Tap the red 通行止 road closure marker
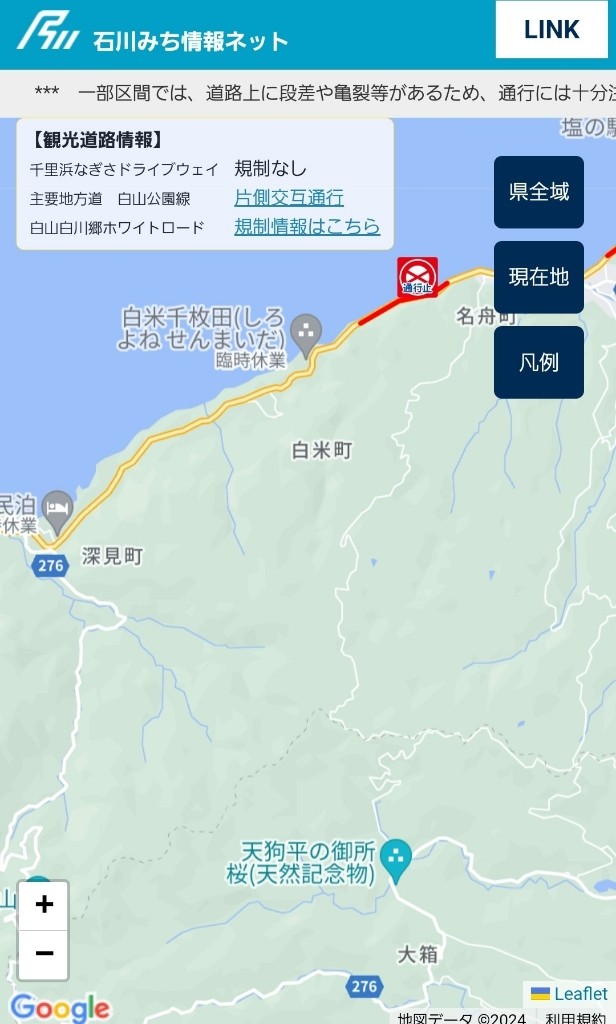The width and height of the screenshot is (616, 1024). point(417,277)
